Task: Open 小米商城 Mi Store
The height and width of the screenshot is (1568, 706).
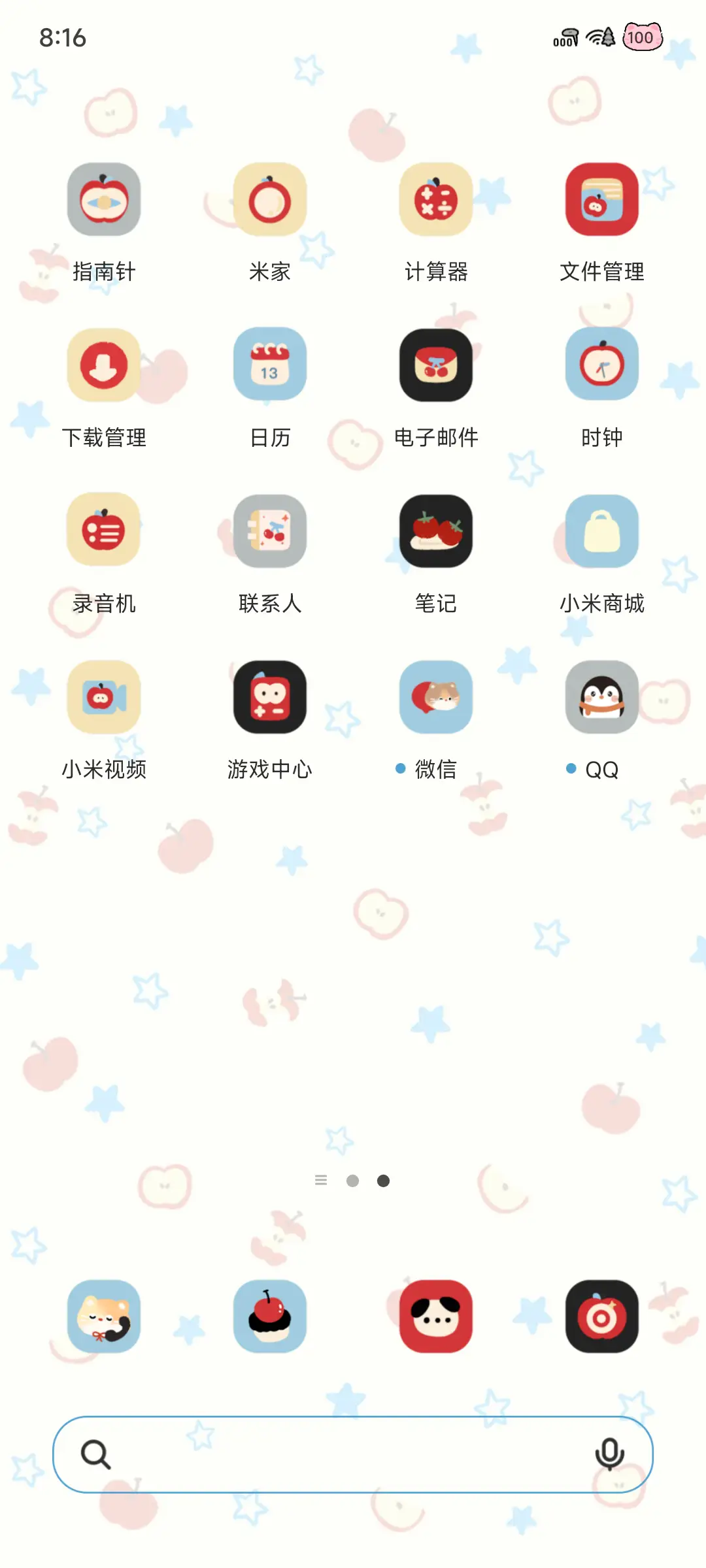Action: click(x=601, y=531)
